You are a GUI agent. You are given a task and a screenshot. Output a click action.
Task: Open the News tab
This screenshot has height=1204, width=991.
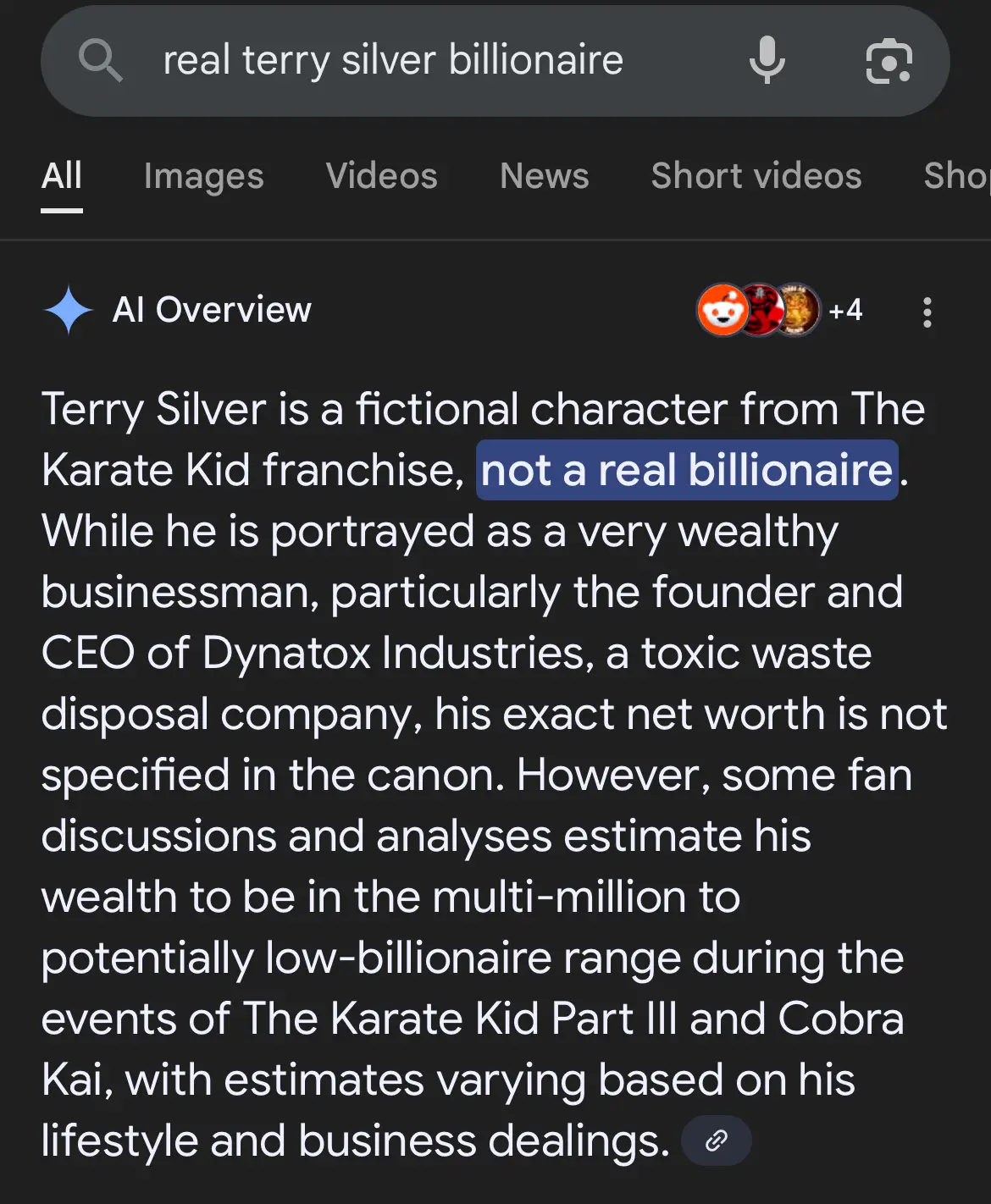pyautogui.click(x=544, y=176)
